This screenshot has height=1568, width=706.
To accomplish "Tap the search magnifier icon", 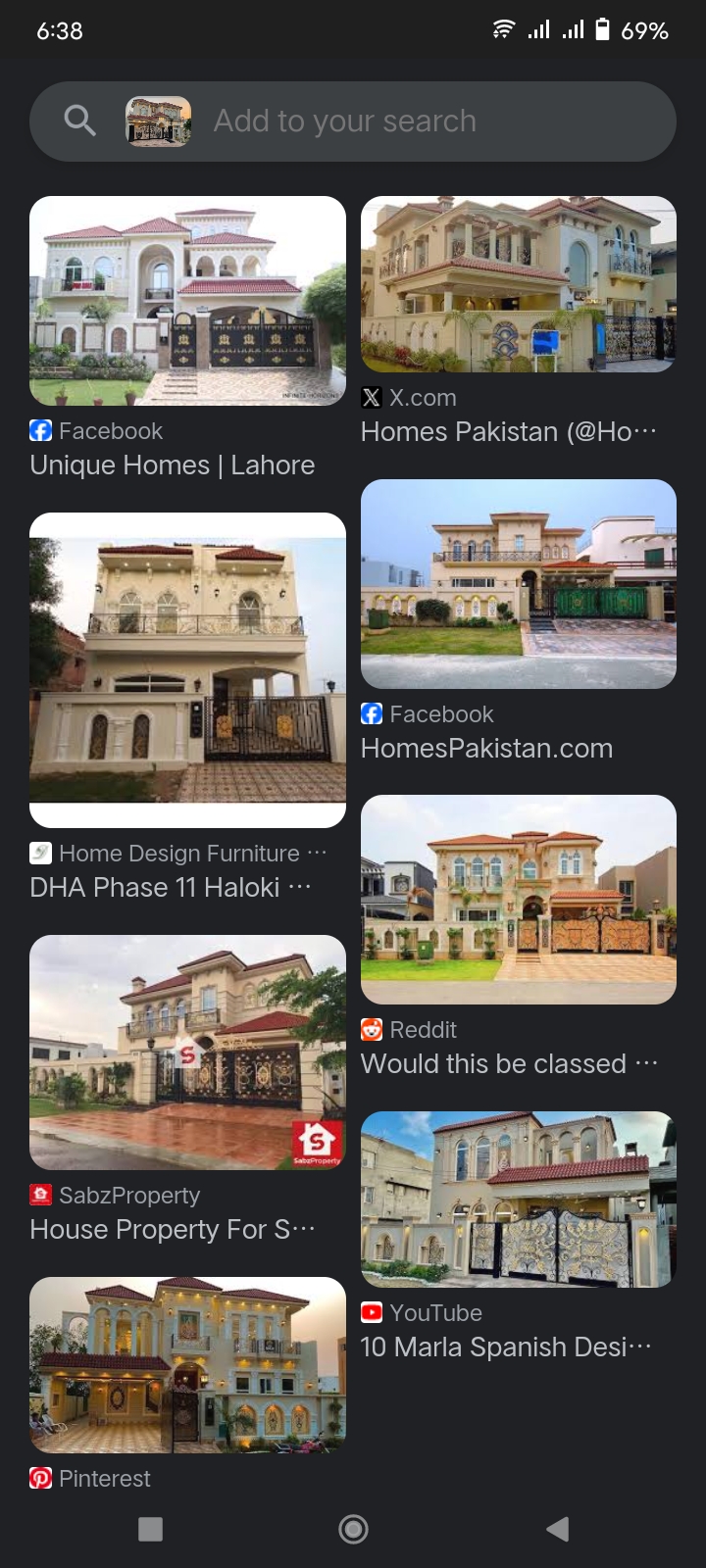I will coord(79,122).
